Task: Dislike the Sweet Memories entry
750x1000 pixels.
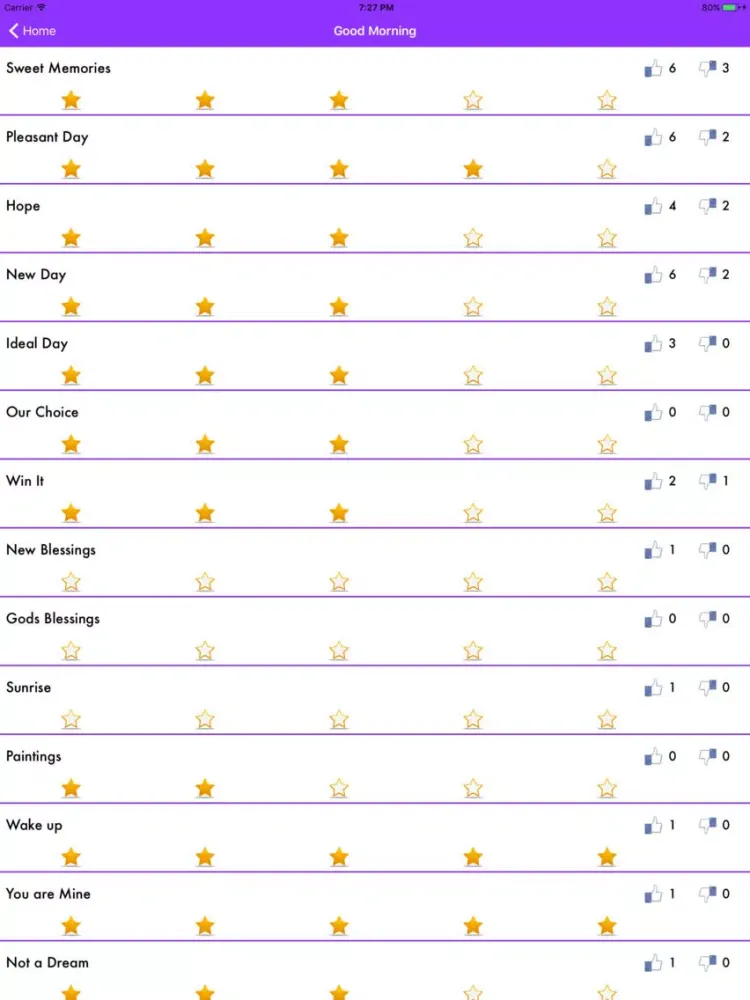Action: point(708,69)
